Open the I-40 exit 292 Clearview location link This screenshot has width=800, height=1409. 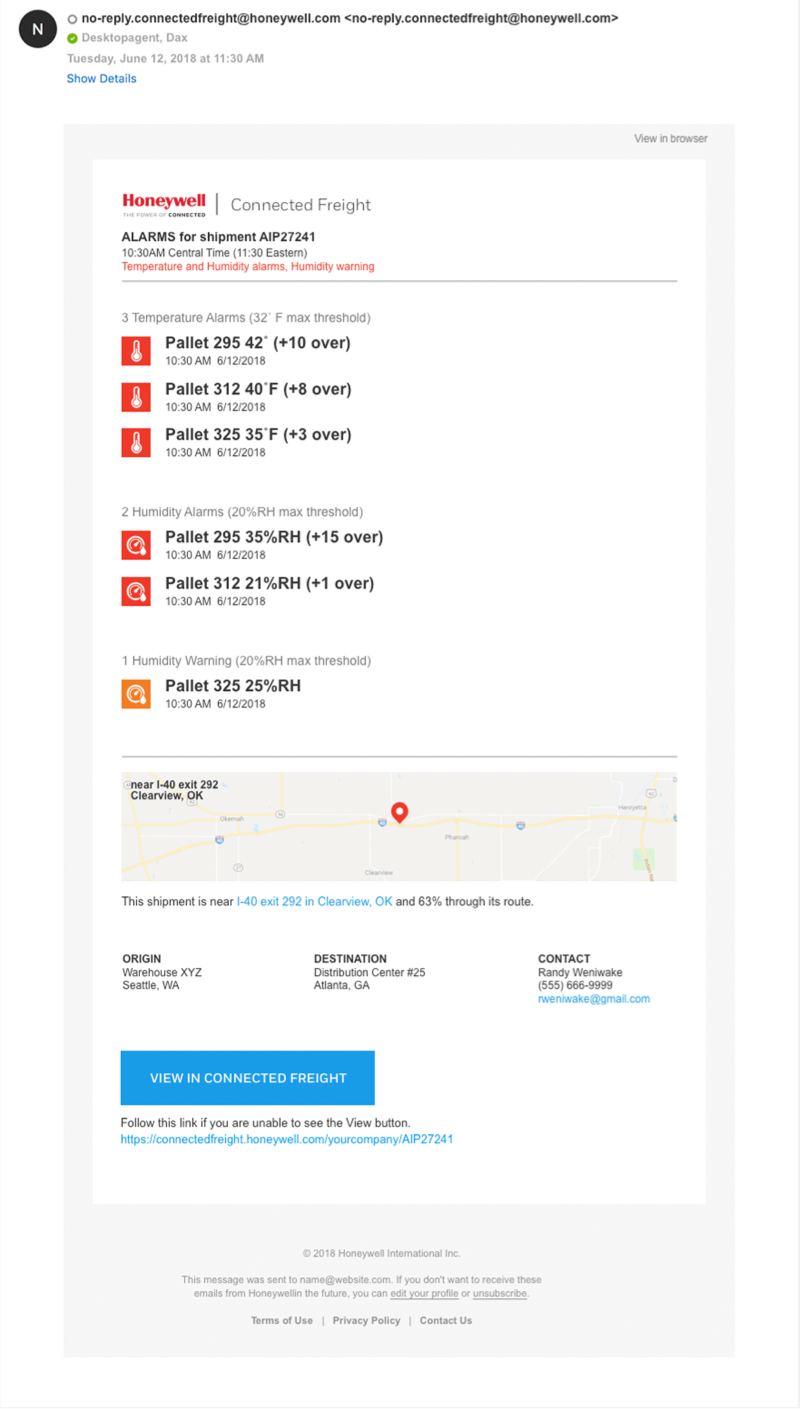coord(314,902)
